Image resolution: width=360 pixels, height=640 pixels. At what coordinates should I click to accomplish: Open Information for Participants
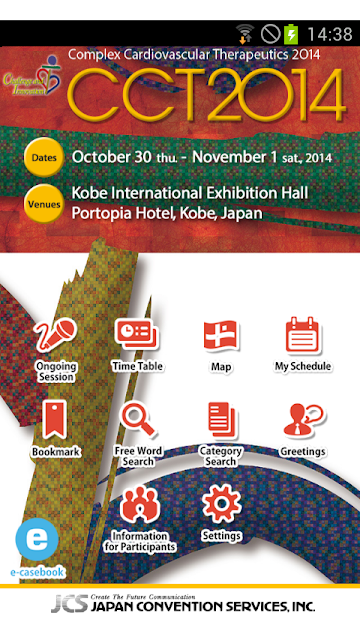[139, 504]
